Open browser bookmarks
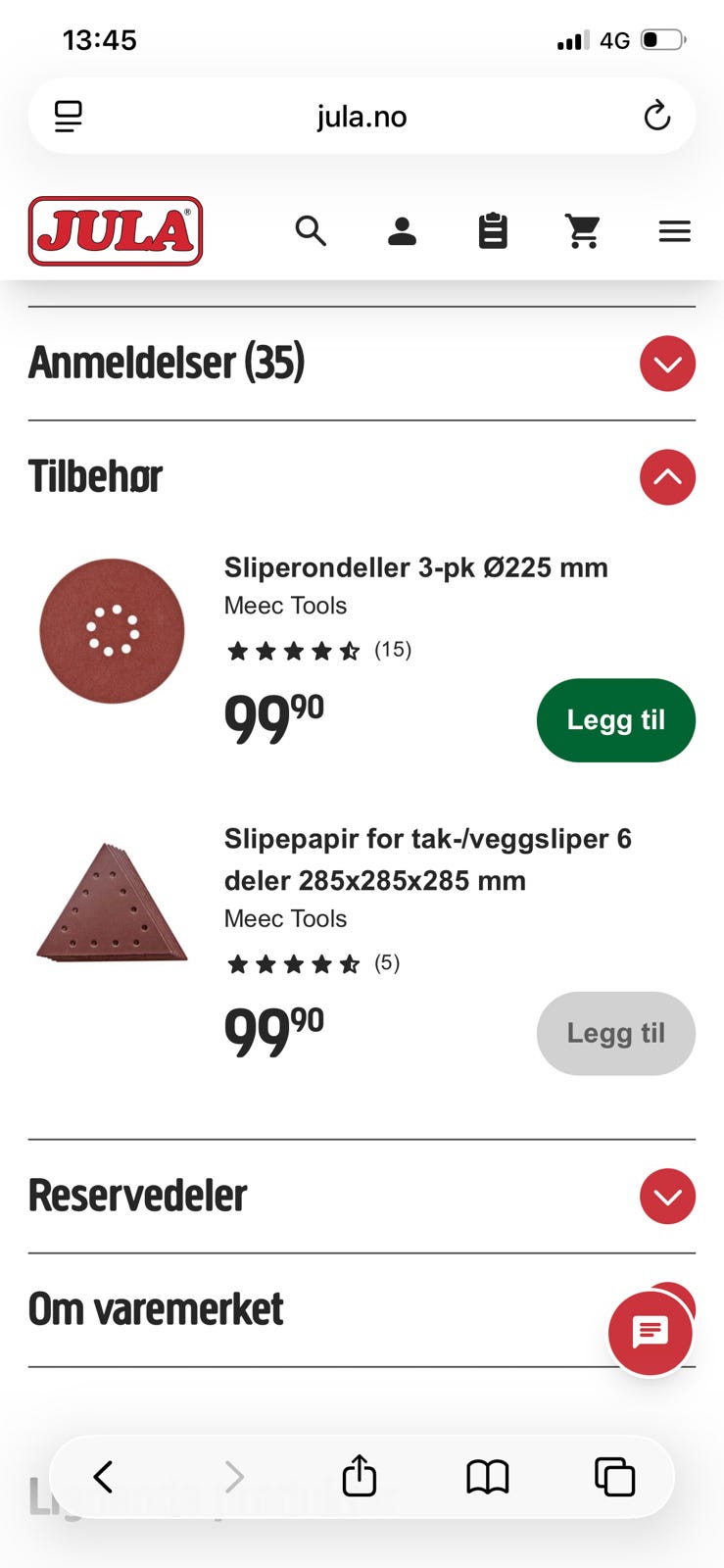The height and width of the screenshot is (1568, 724). point(487,1477)
